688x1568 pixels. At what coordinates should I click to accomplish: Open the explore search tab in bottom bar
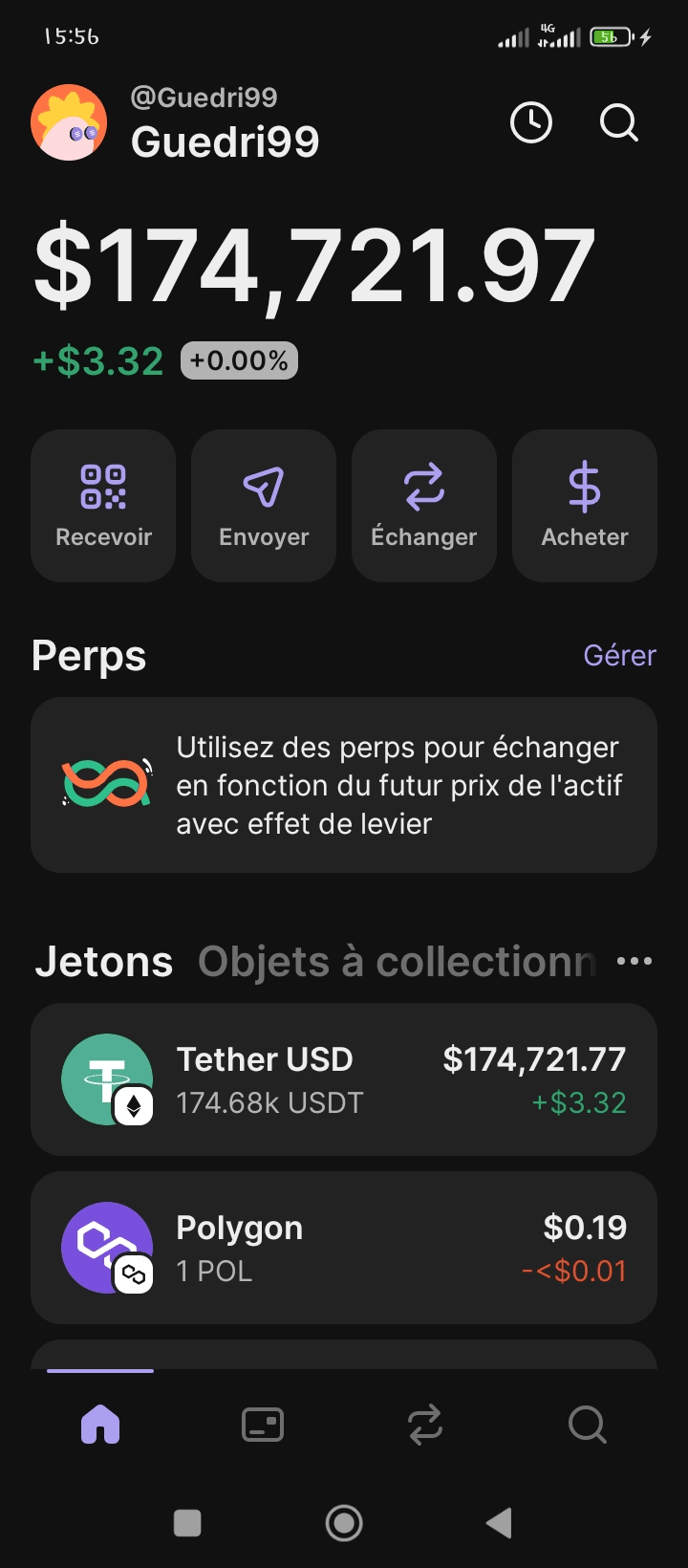click(587, 1425)
